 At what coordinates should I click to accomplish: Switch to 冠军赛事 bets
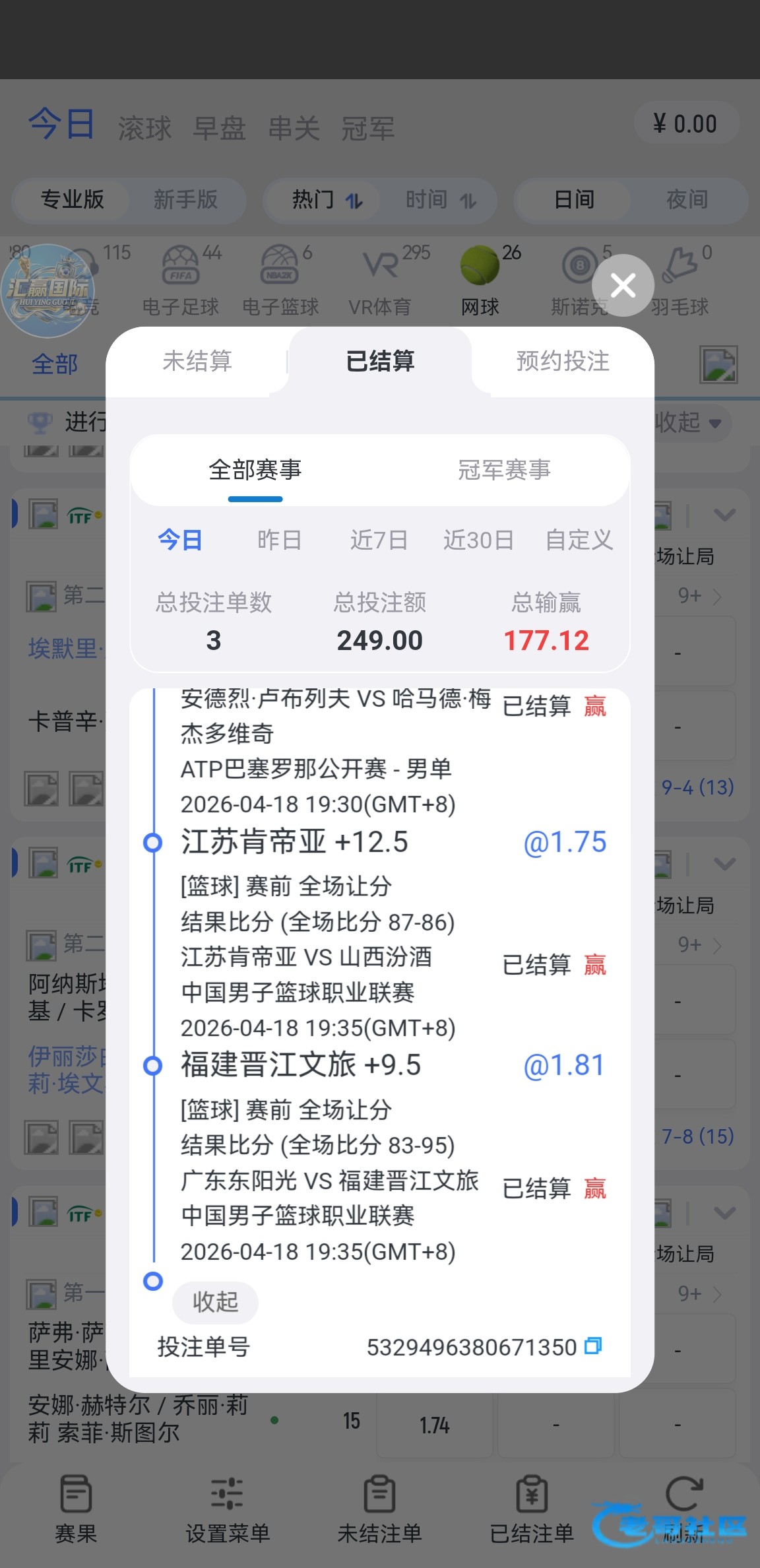pyautogui.click(x=504, y=470)
